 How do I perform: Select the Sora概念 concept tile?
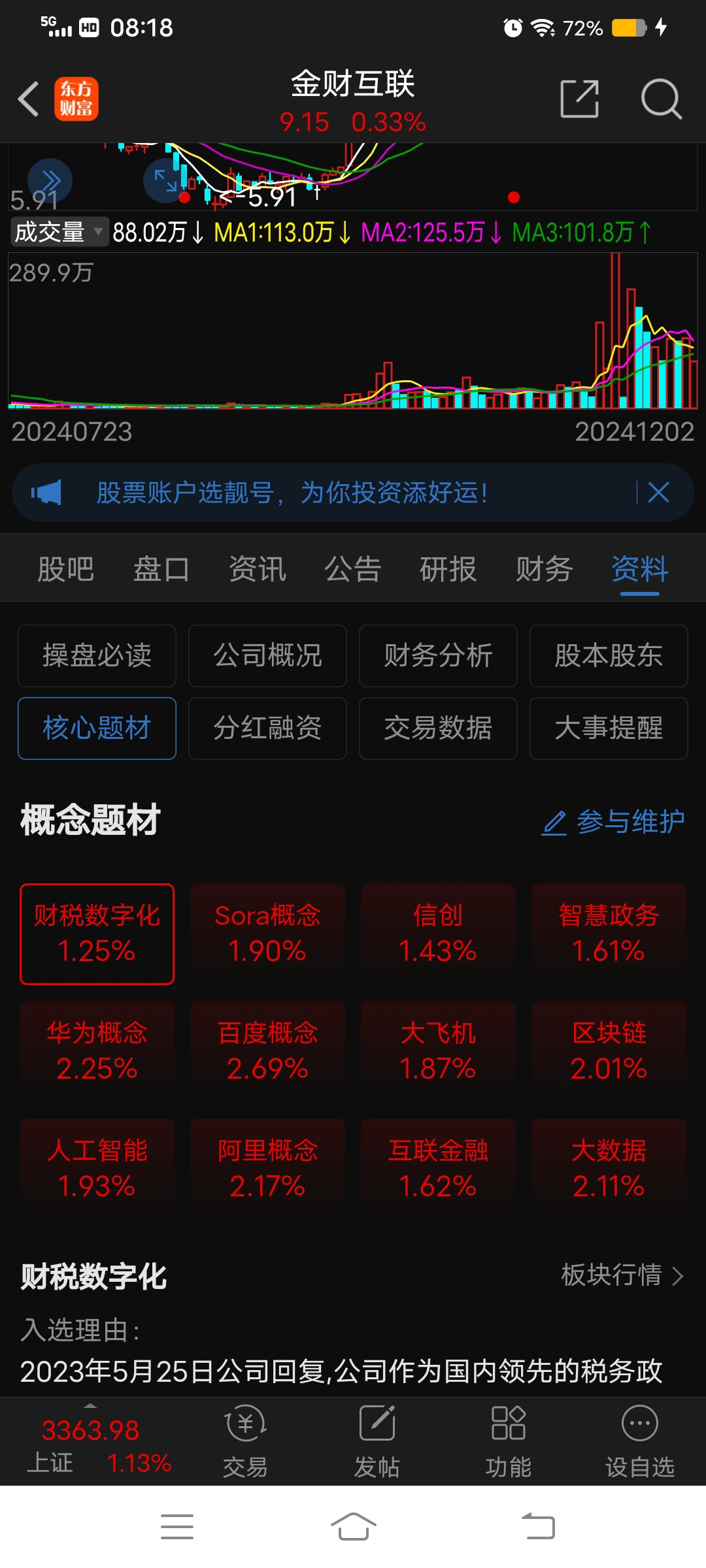[x=267, y=934]
